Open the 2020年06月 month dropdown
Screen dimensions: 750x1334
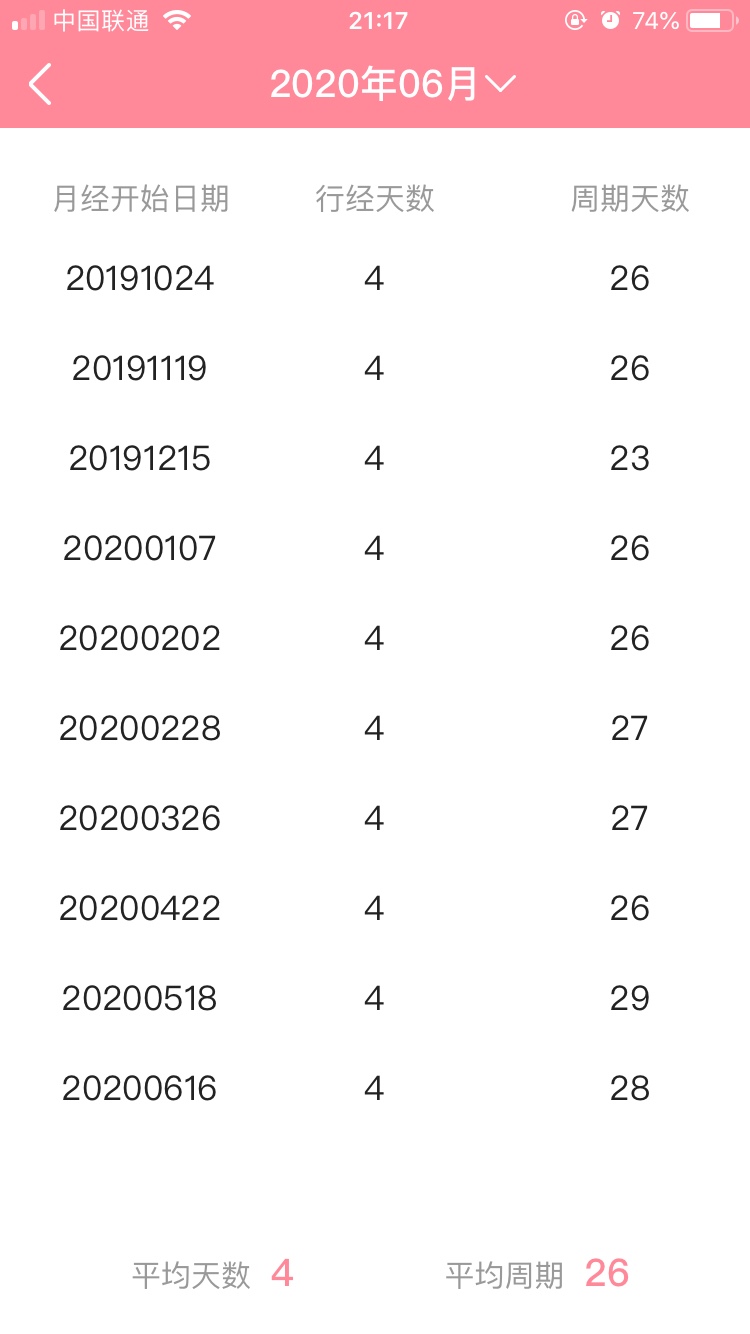392,85
